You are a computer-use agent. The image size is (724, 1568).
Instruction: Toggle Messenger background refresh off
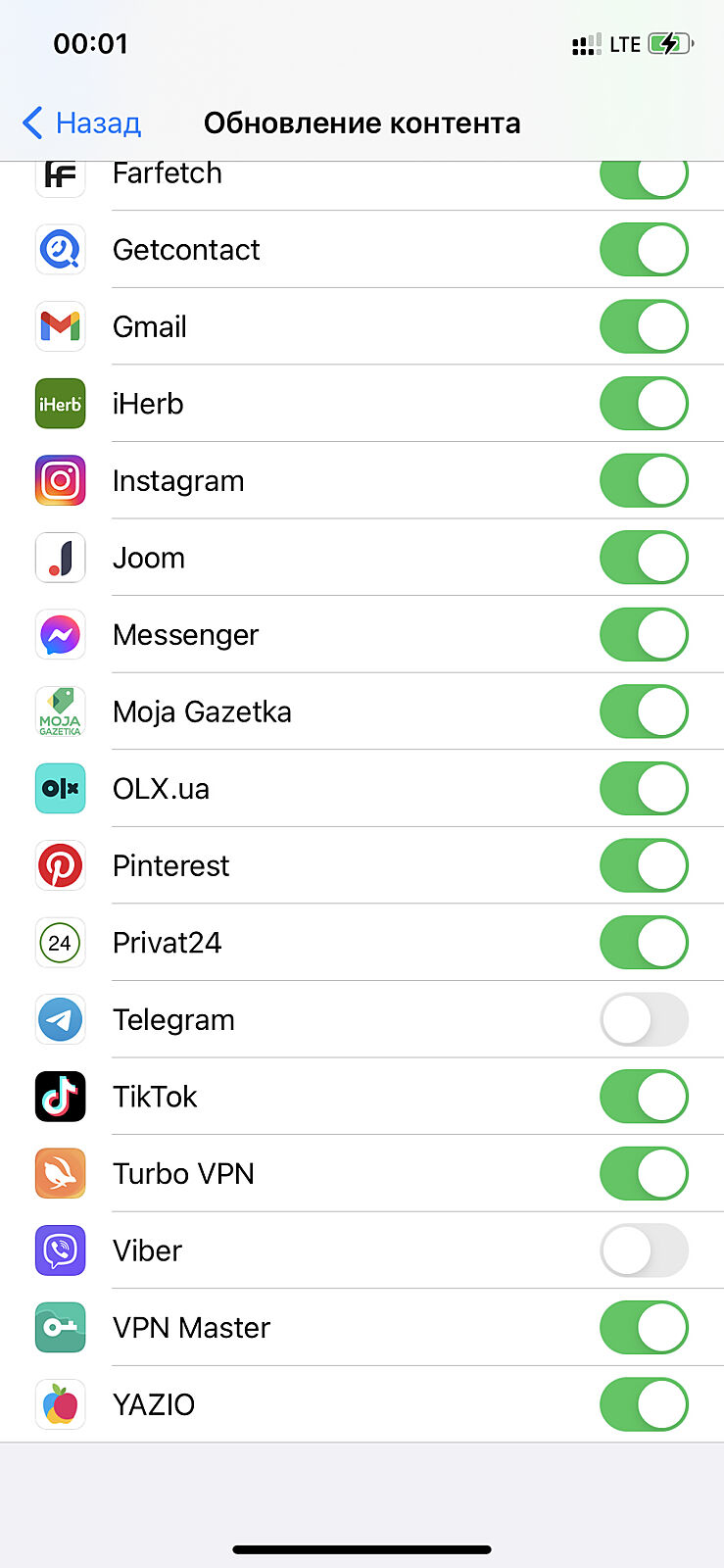(644, 635)
